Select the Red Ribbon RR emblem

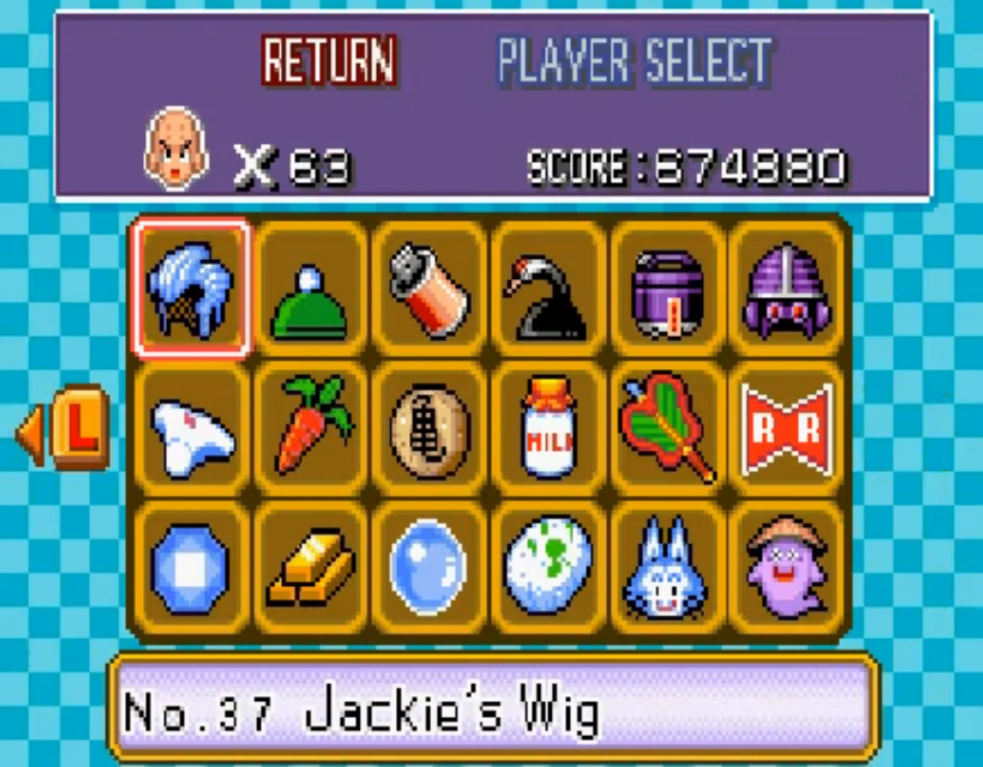coord(787,430)
